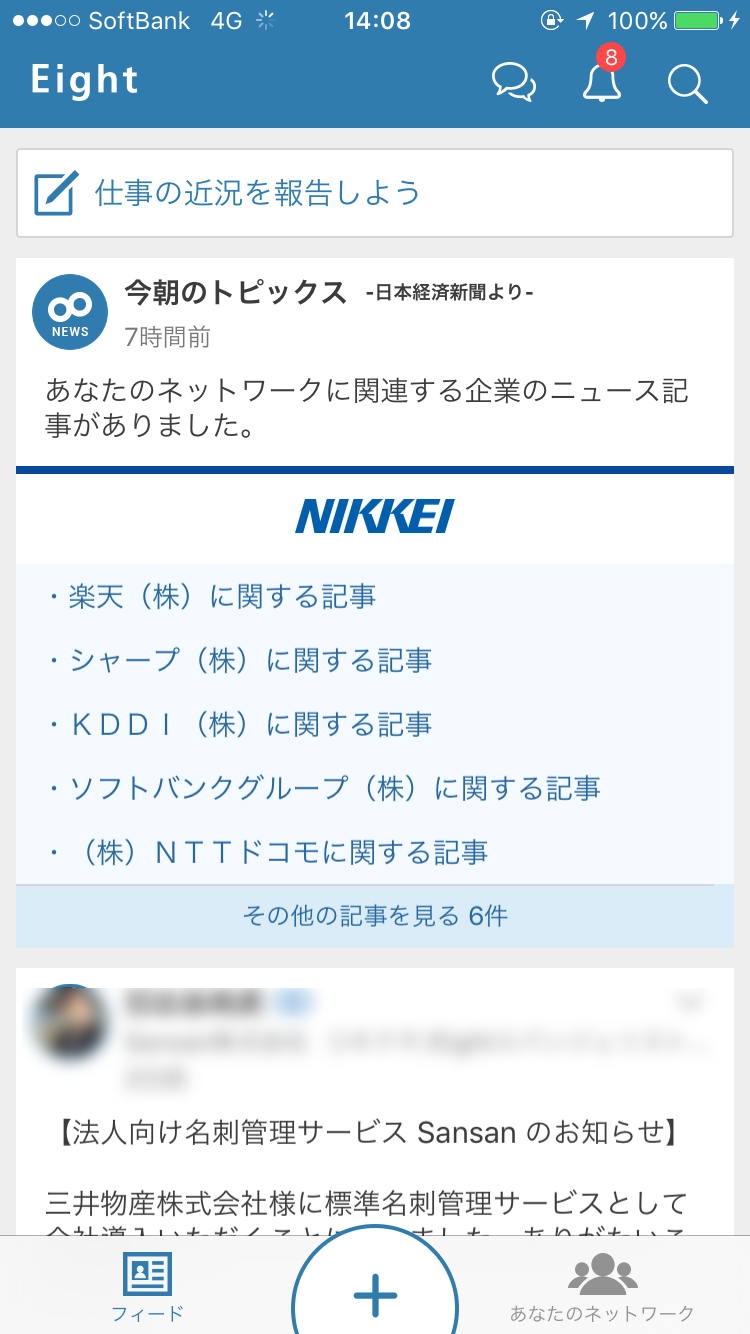750x1334 pixels.
Task: Tap その他の記事を見る 6件
Action: 375,916
